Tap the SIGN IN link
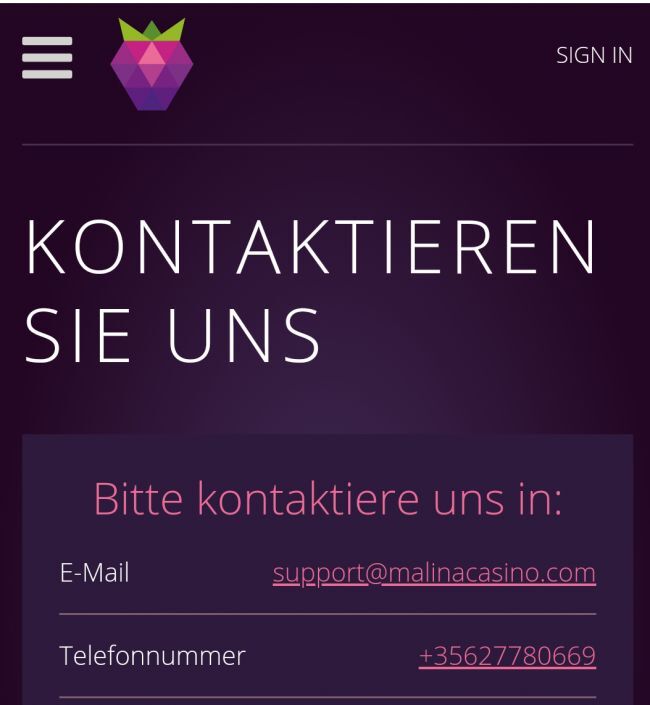Image resolution: width=650 pixels, height=705 pixels. tap(594, 55)
